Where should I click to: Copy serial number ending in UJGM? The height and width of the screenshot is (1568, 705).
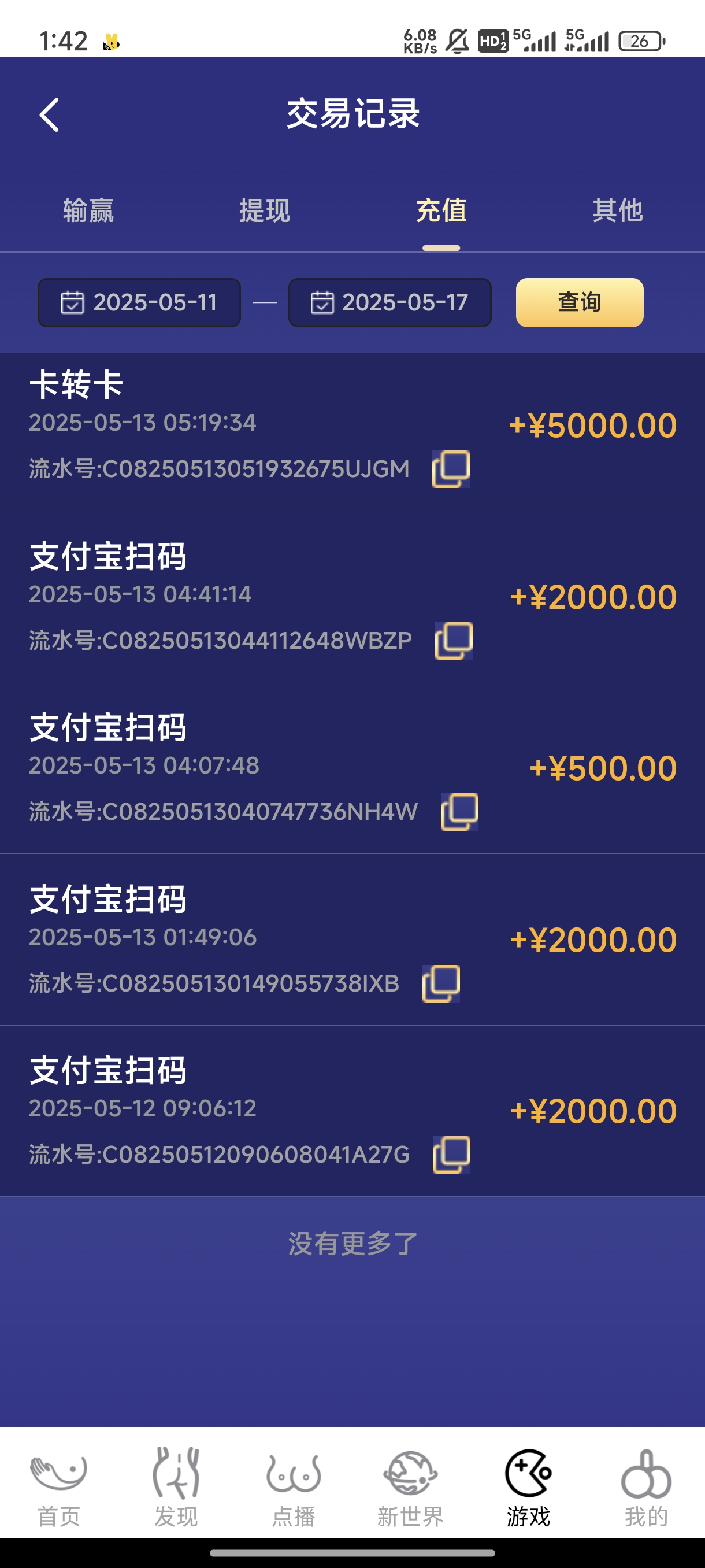(451, 469)
